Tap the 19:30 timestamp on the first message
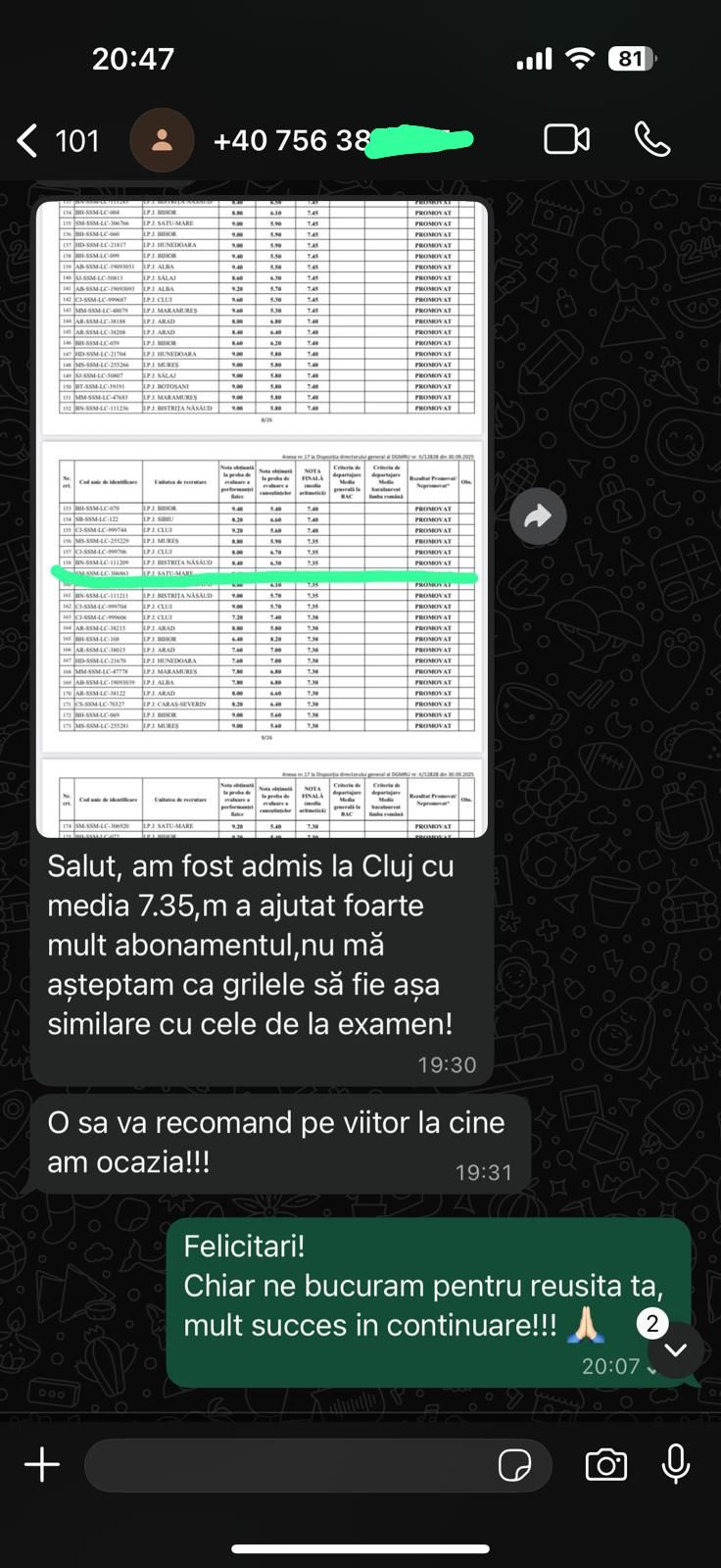Viewport: 721px width, 1568px height. 450,1064
